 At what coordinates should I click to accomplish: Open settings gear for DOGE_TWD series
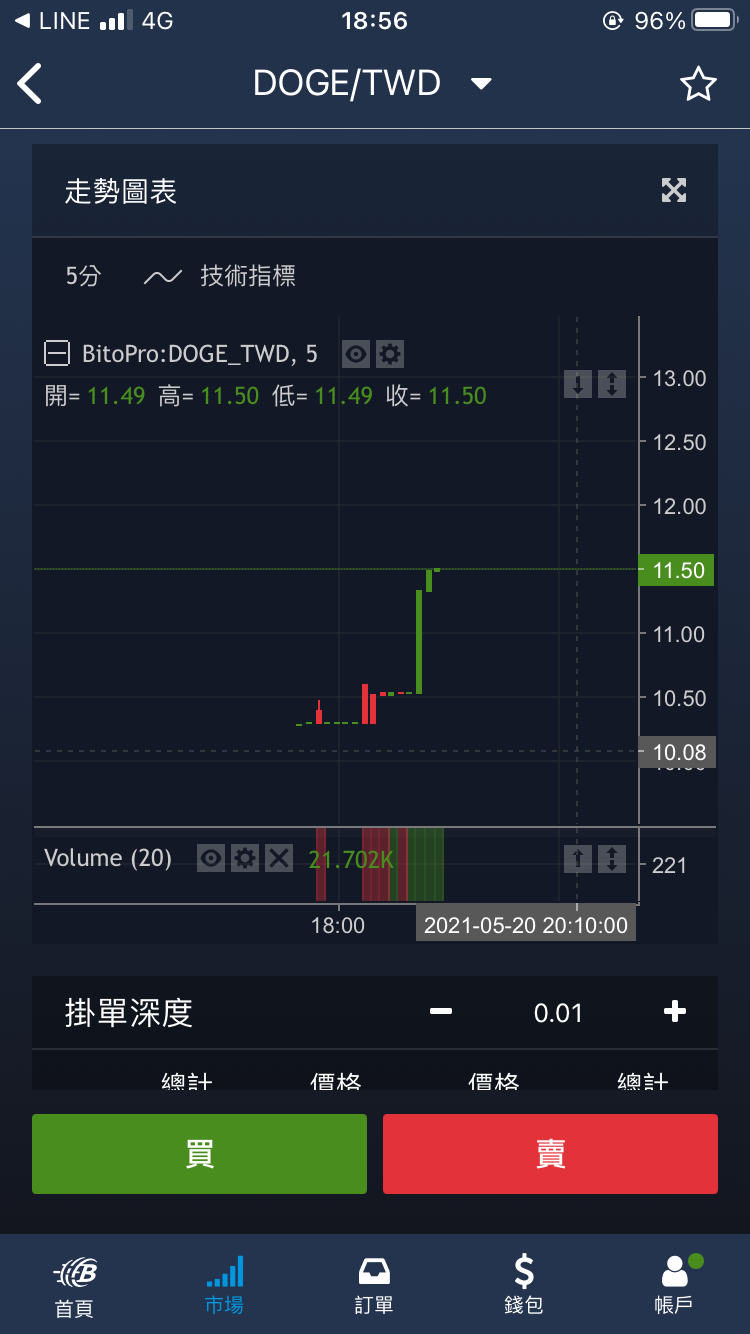[x=390, y=353]
